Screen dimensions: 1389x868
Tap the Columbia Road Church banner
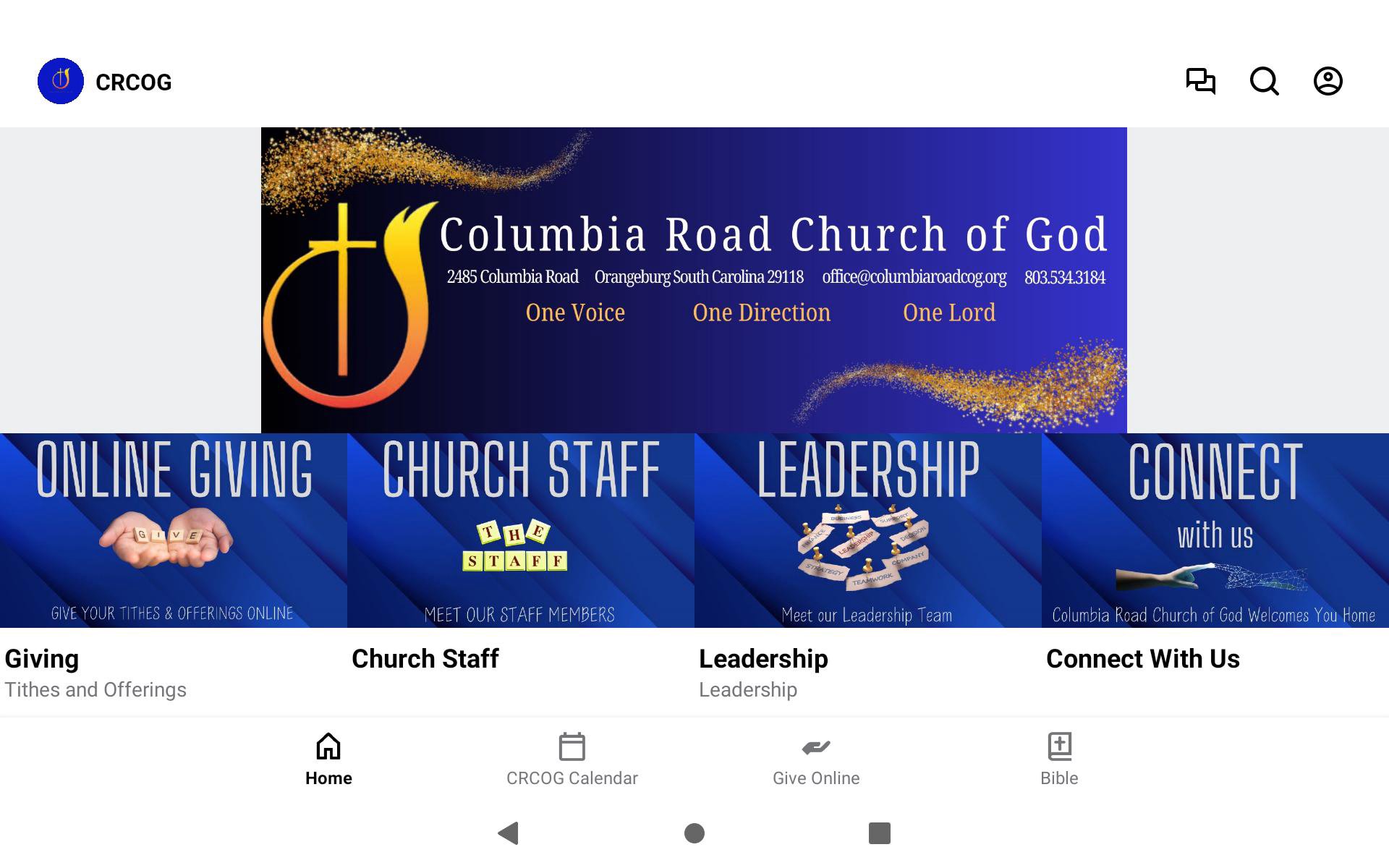click(694, 280)
